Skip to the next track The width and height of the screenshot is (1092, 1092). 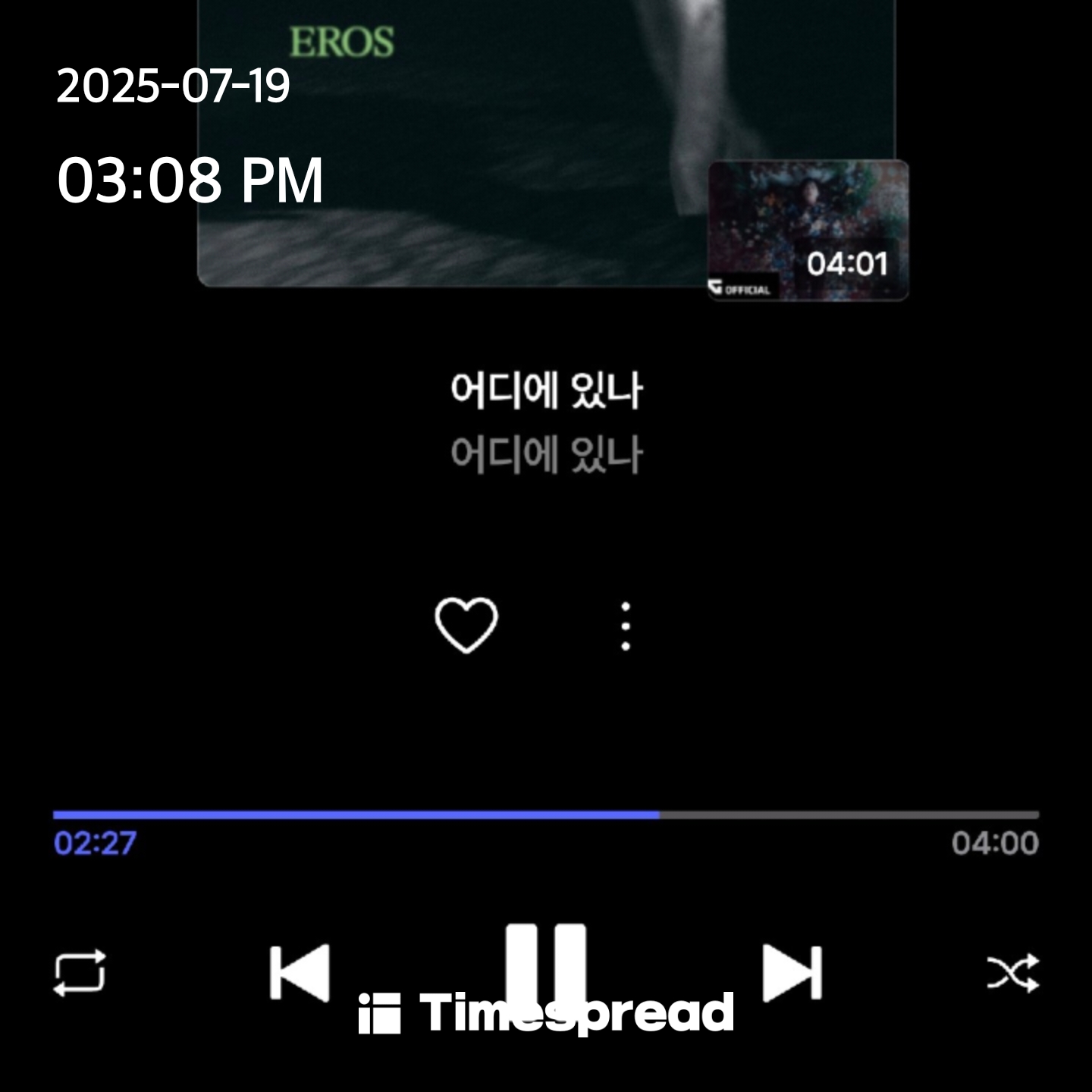coord(792,973)
